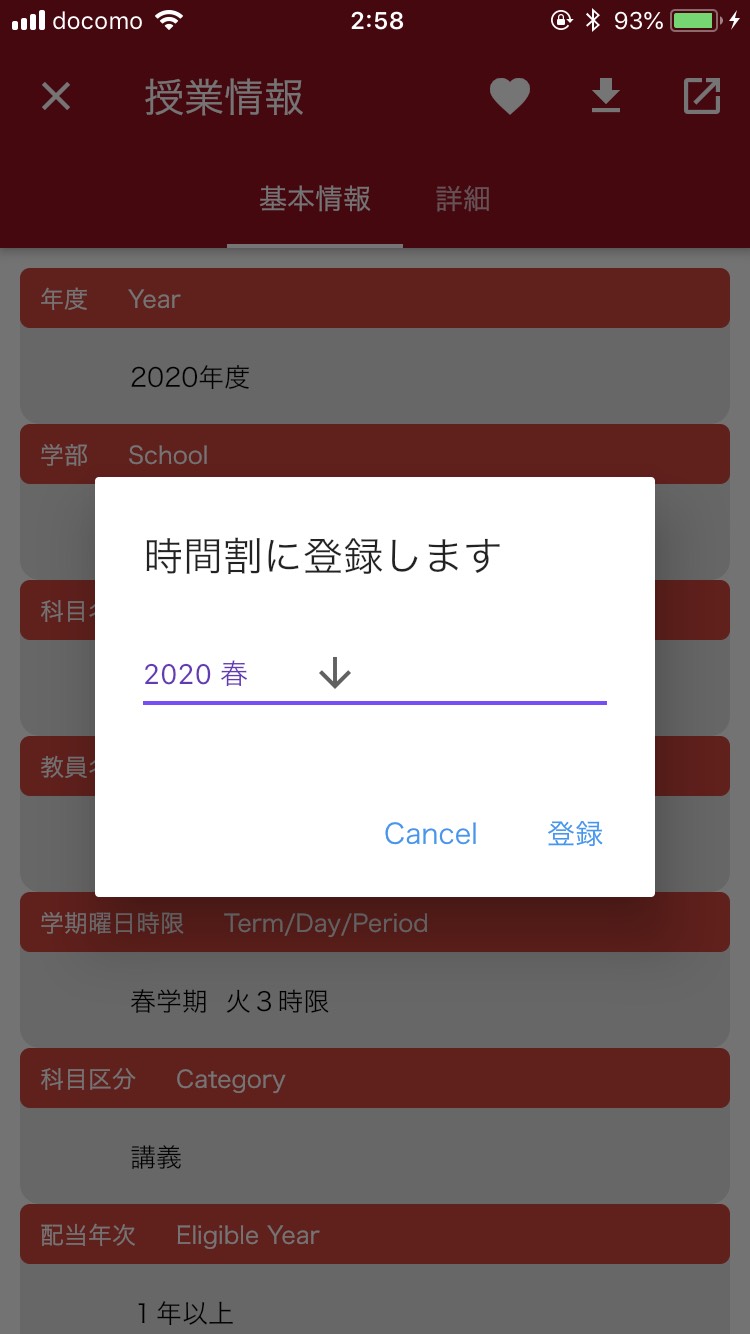
Task: Tap the download icon in the header
Action: click(x=605, y=96)
